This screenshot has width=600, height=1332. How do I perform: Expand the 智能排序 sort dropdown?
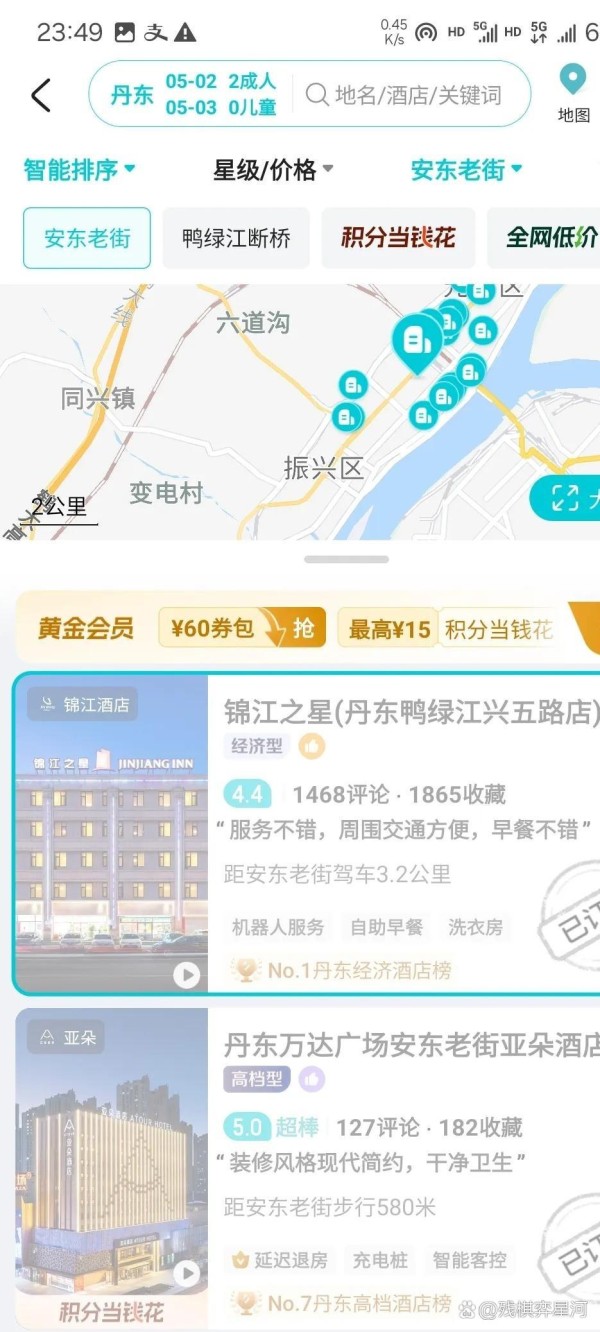click(x=80, y=170)
